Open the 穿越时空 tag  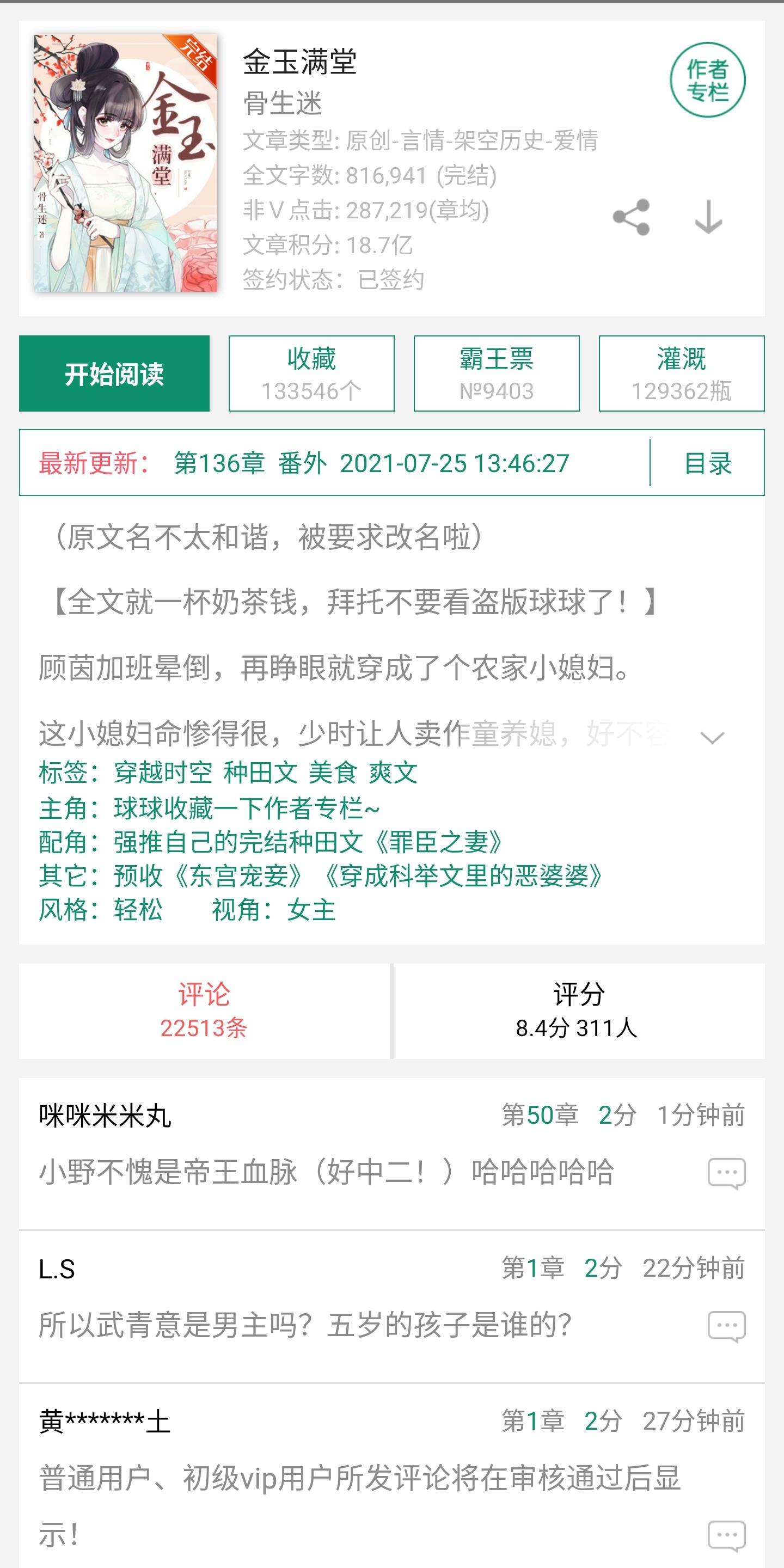click(163, 773)
